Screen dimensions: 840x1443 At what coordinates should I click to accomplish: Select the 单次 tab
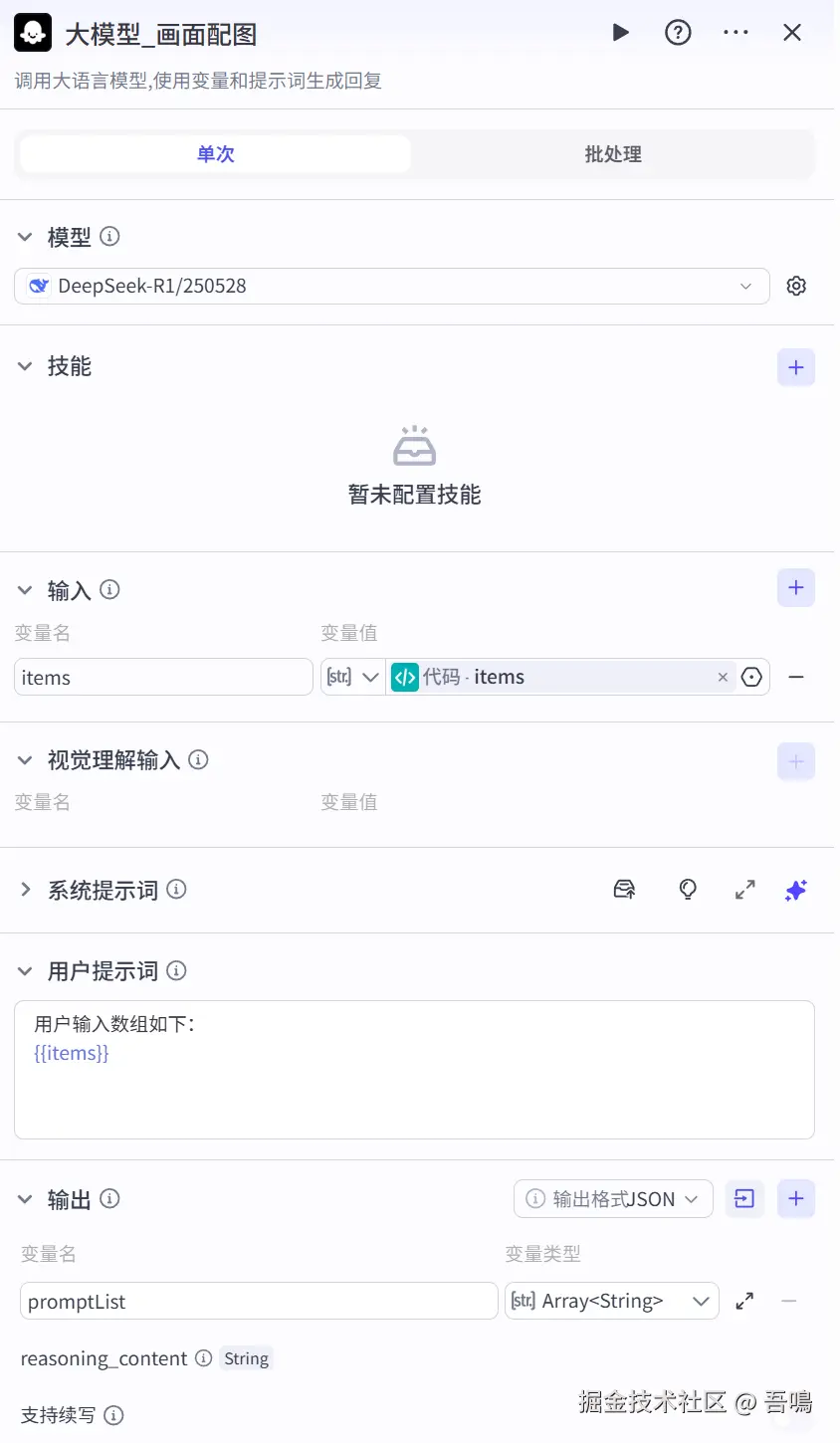[x=215, y=154]
